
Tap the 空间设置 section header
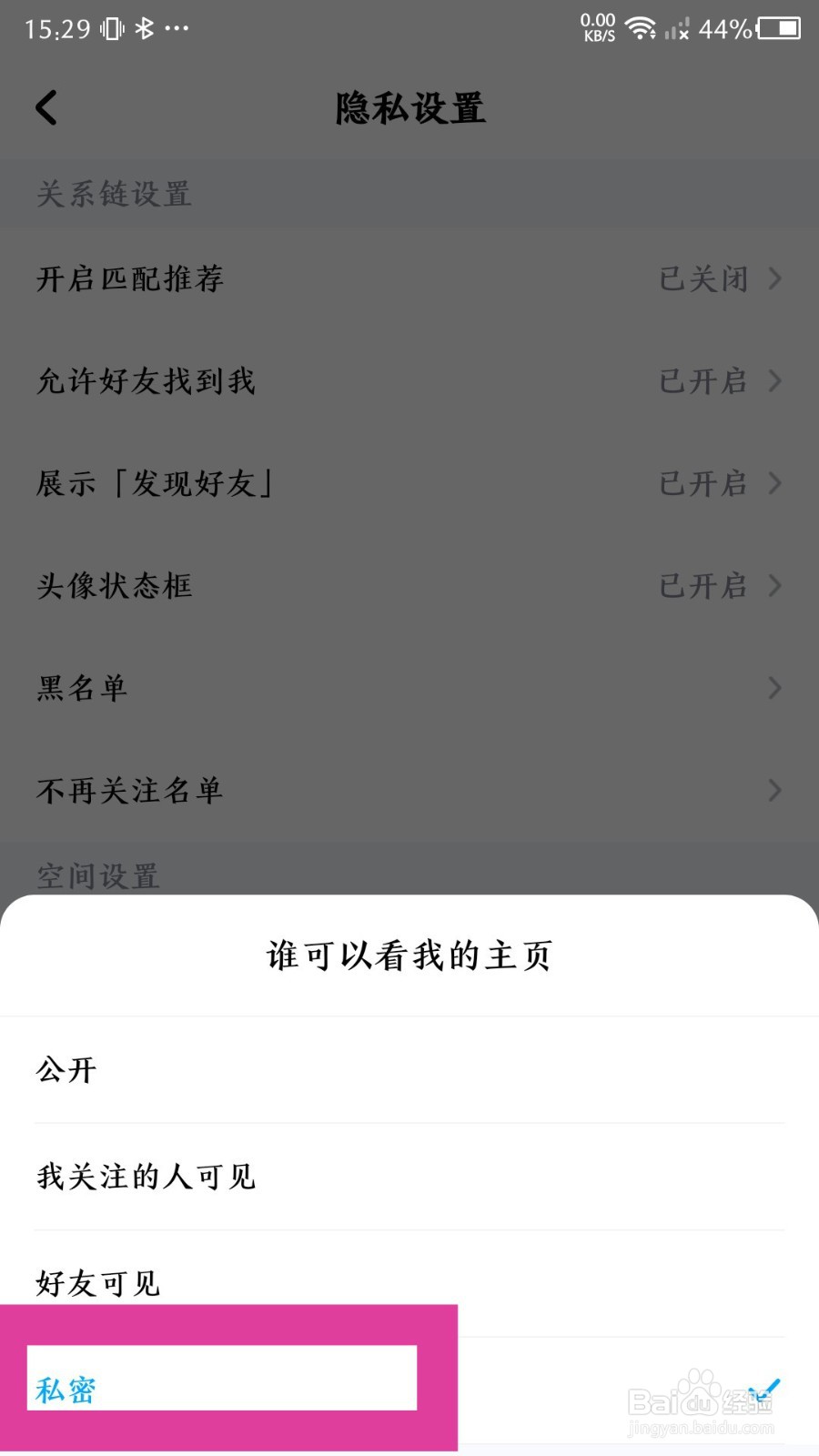pyautogui.click(x=96, y=876)
